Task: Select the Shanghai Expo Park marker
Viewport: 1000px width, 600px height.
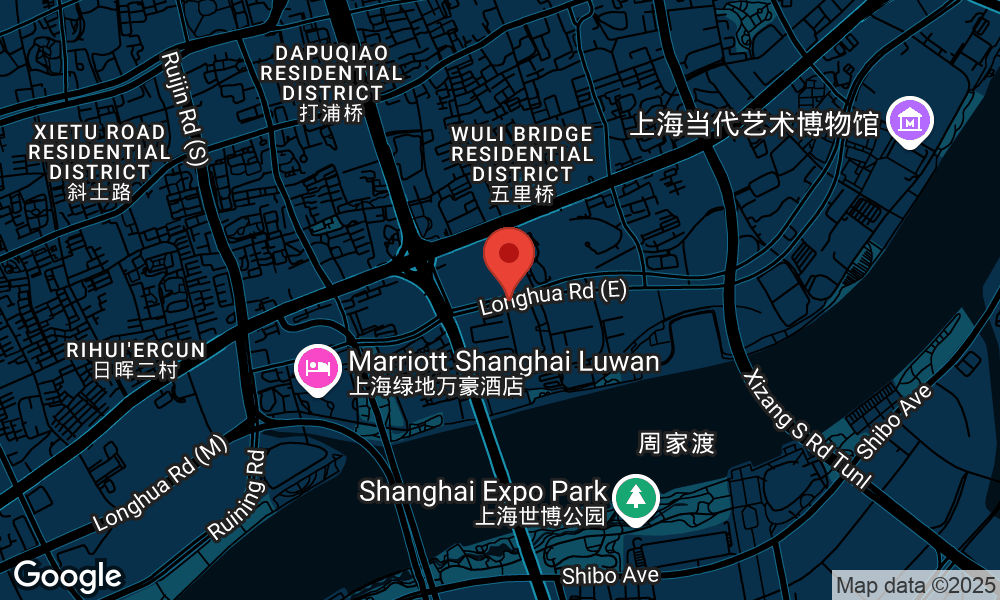Action: [x=635, y=497]
